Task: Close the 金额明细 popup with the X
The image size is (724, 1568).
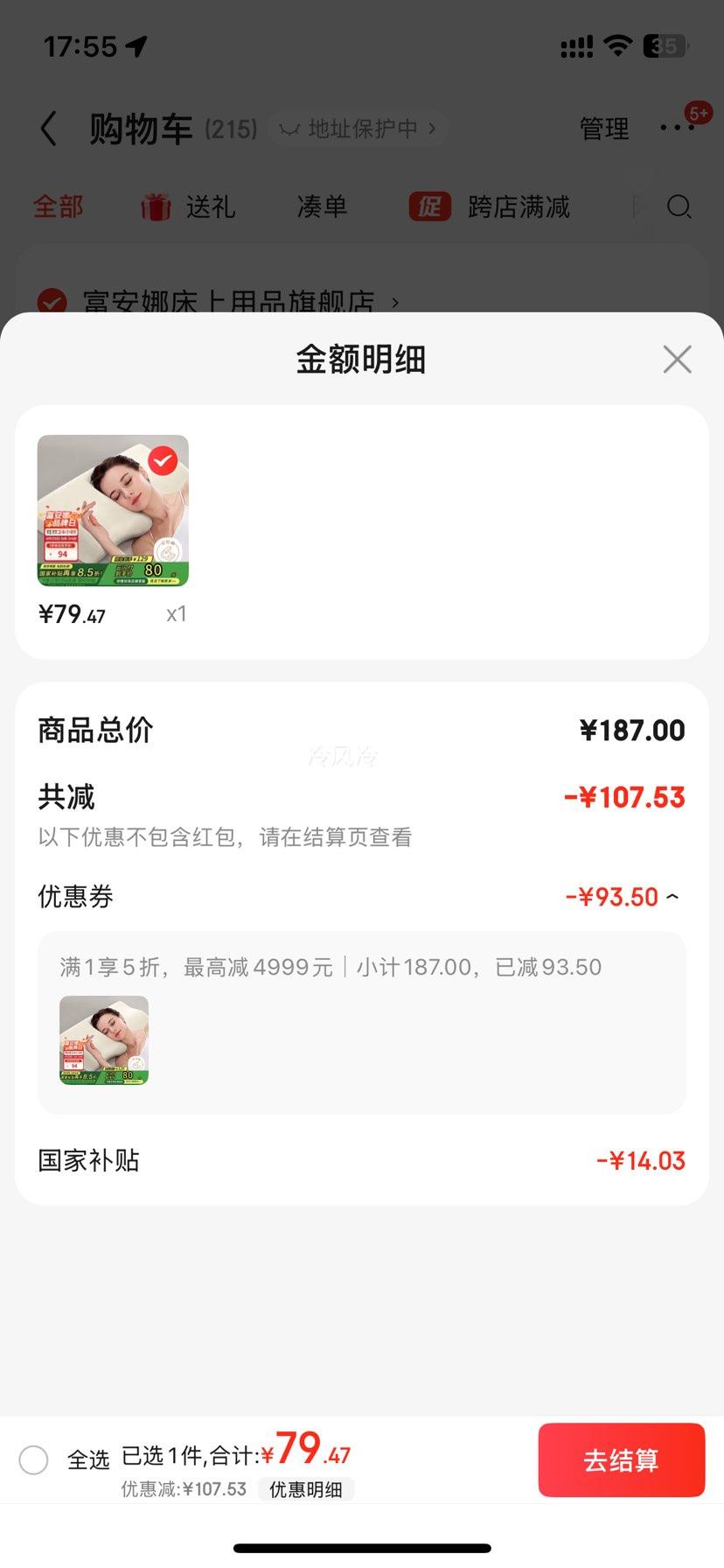Action: 677,359
